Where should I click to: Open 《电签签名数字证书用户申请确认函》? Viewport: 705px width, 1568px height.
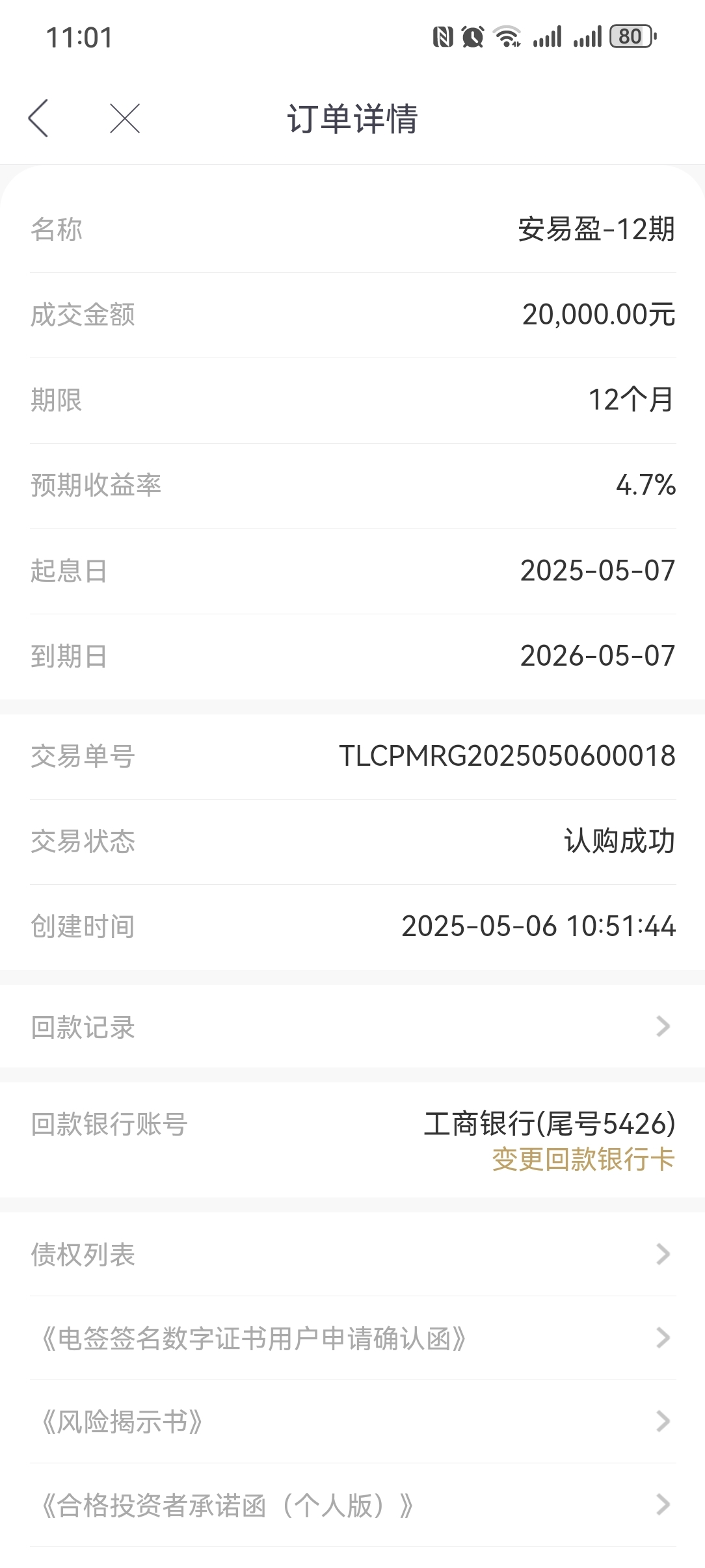coord(352,1338)
